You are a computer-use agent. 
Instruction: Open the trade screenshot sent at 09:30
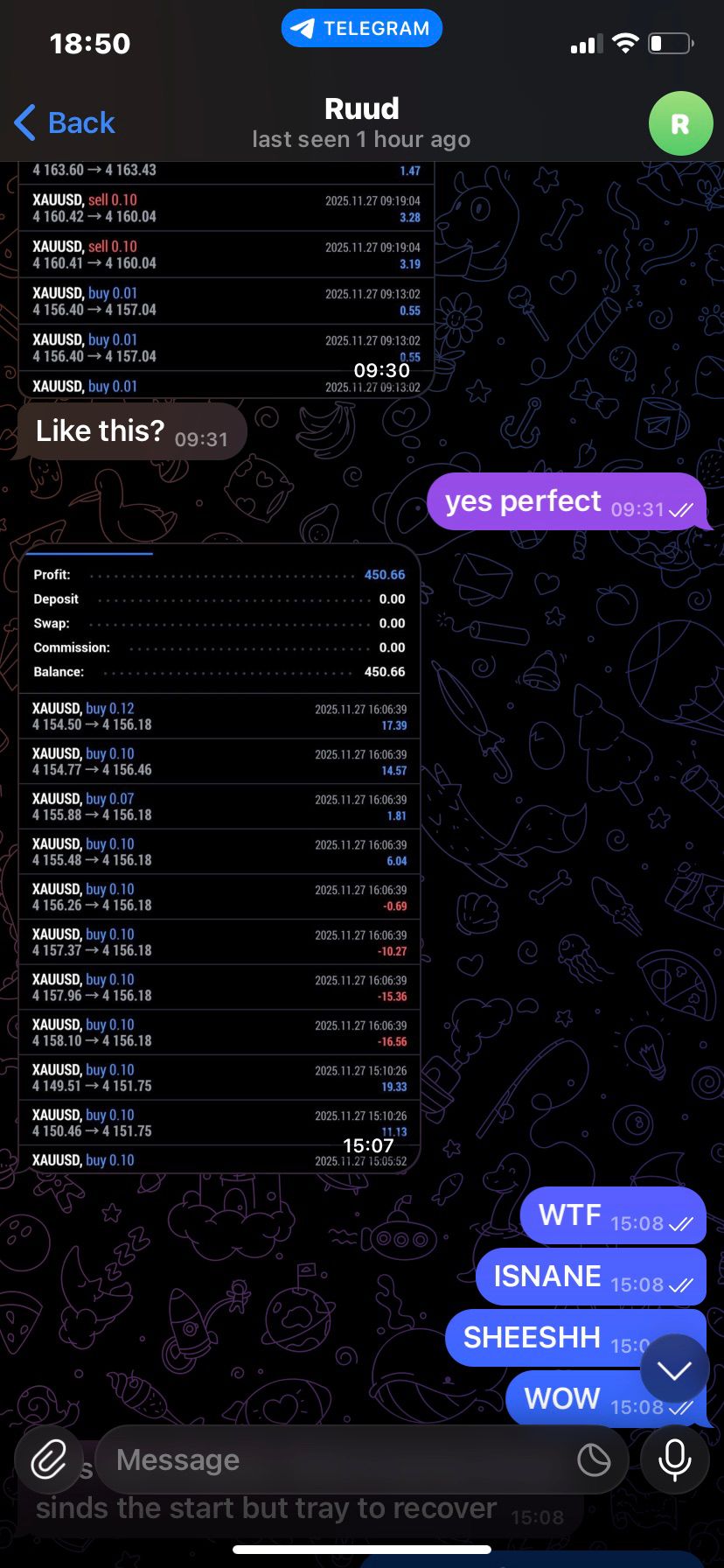click(226, 280)
